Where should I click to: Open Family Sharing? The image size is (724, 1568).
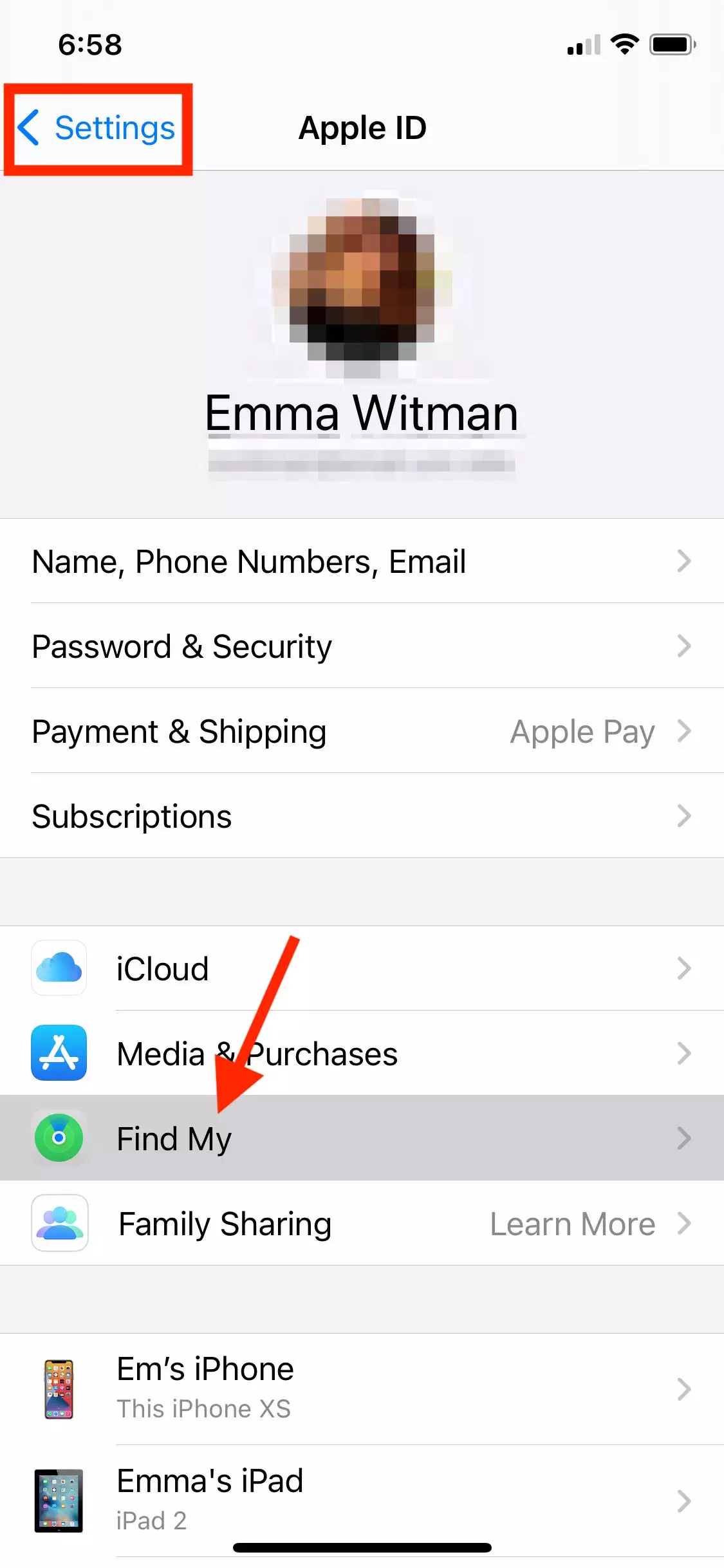[x=362, y=1223]
